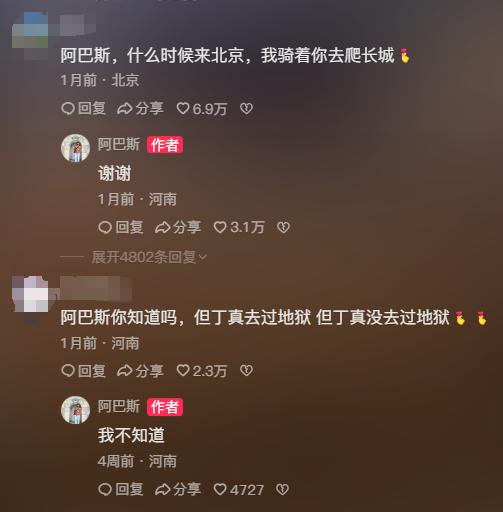This screenshot has width=503, height=512.
Task: Dislike the 我不知道 reply
Action: point(283,489)
